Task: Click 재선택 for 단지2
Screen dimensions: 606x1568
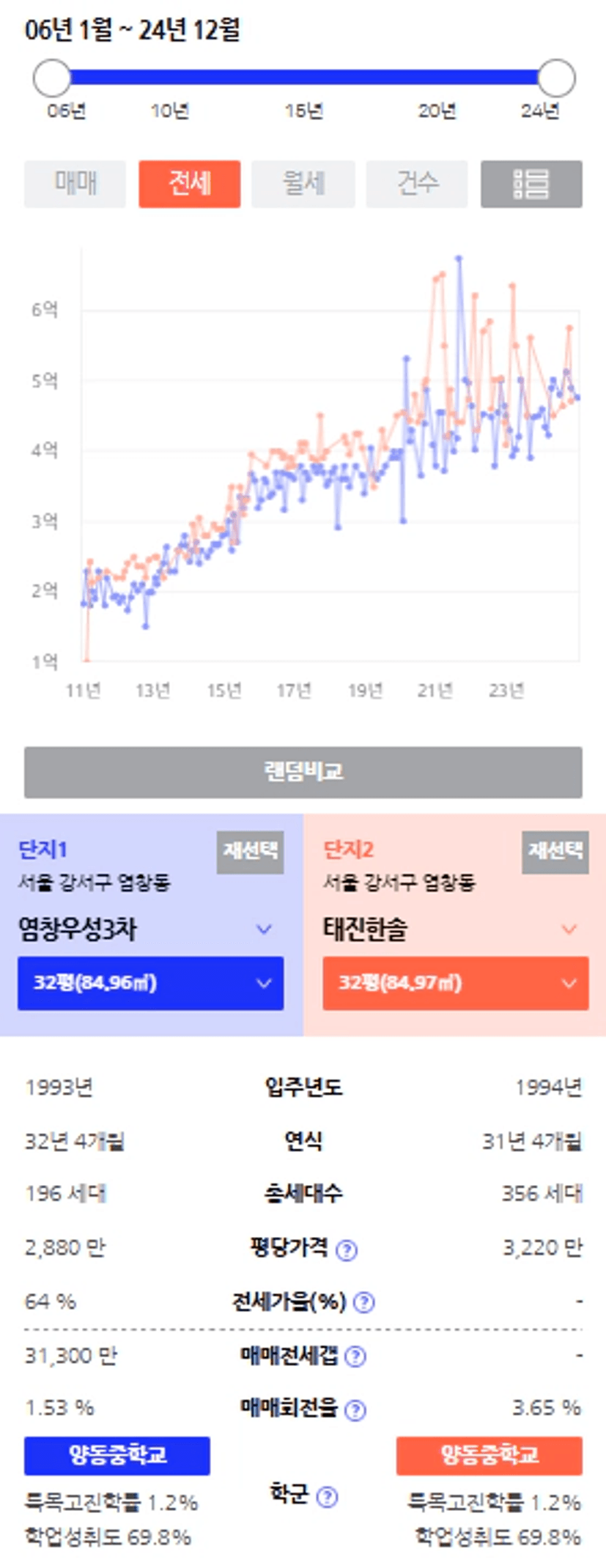Action: (556, 852)
